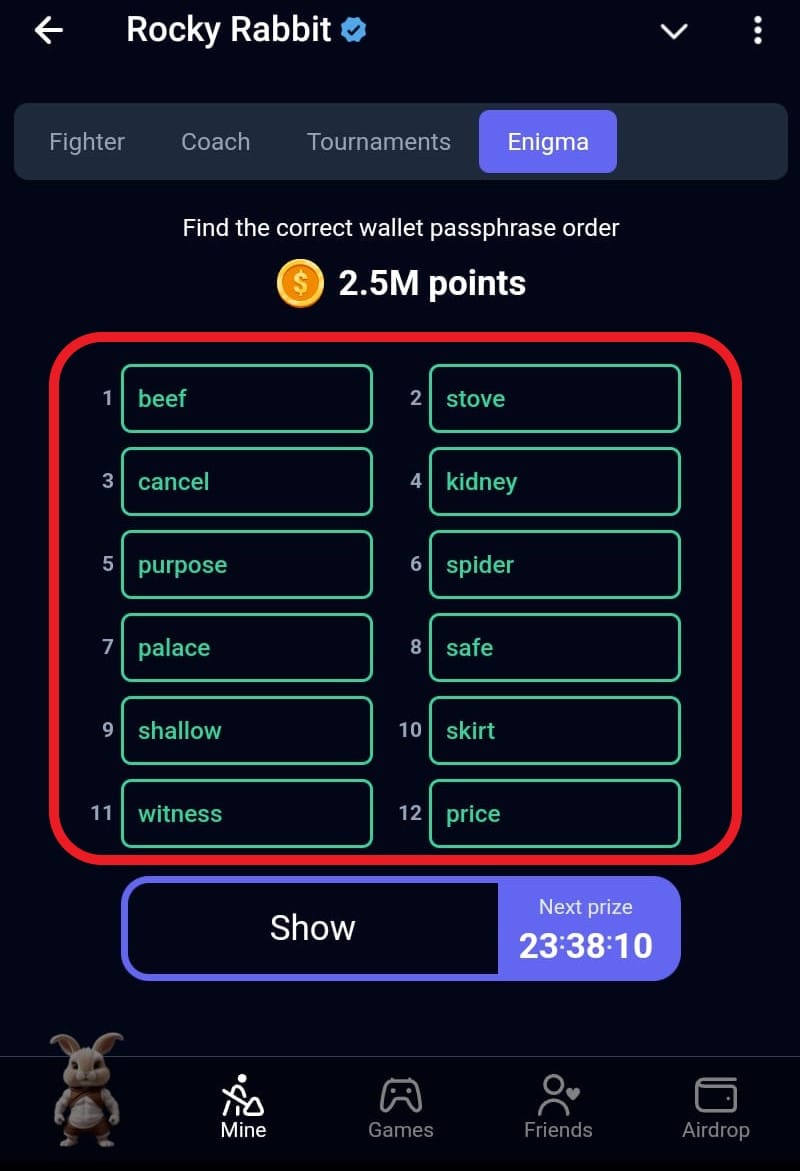Select the Enigma tab
The height and width of the screenshot is (1171, 800).
pos(547,142)
